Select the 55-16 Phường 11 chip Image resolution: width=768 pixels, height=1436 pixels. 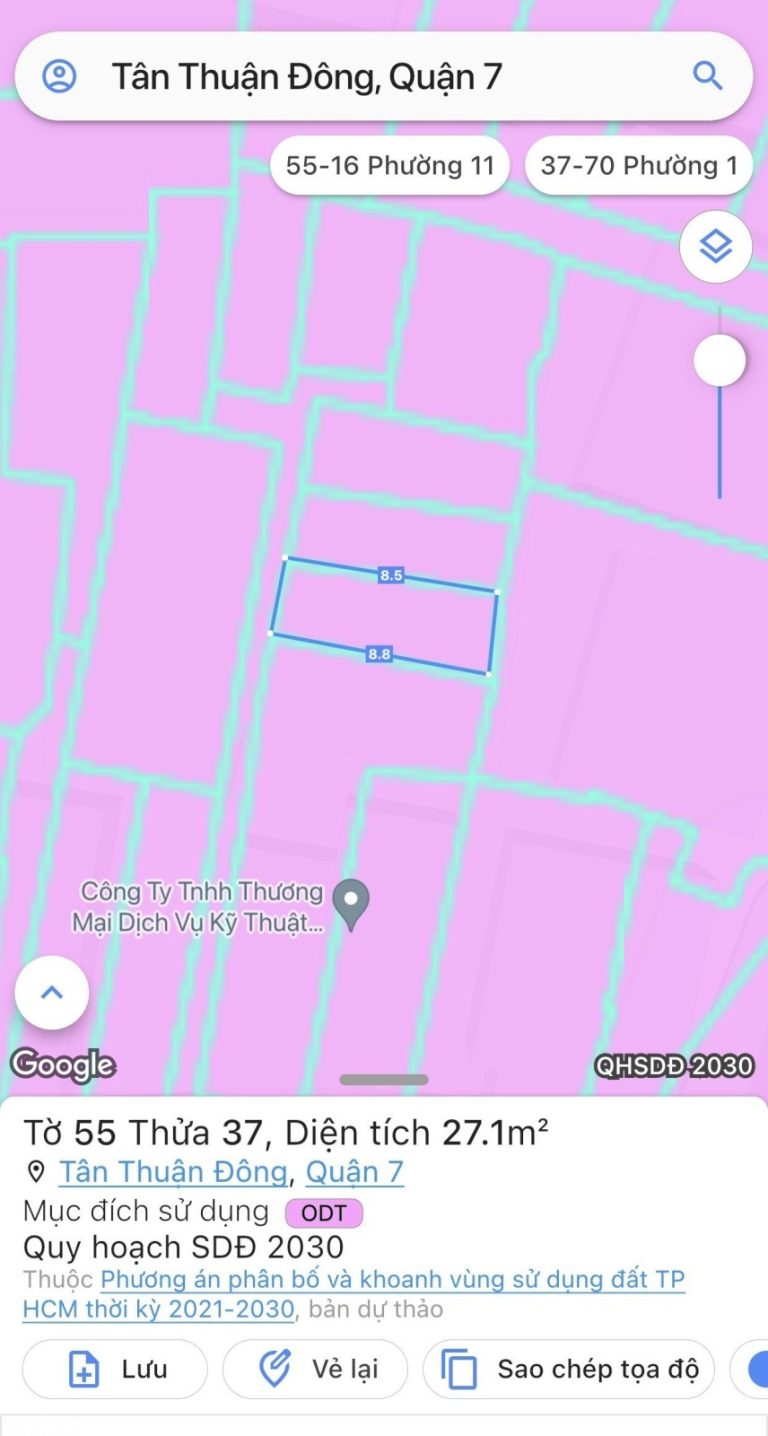(x=390, y=166)
